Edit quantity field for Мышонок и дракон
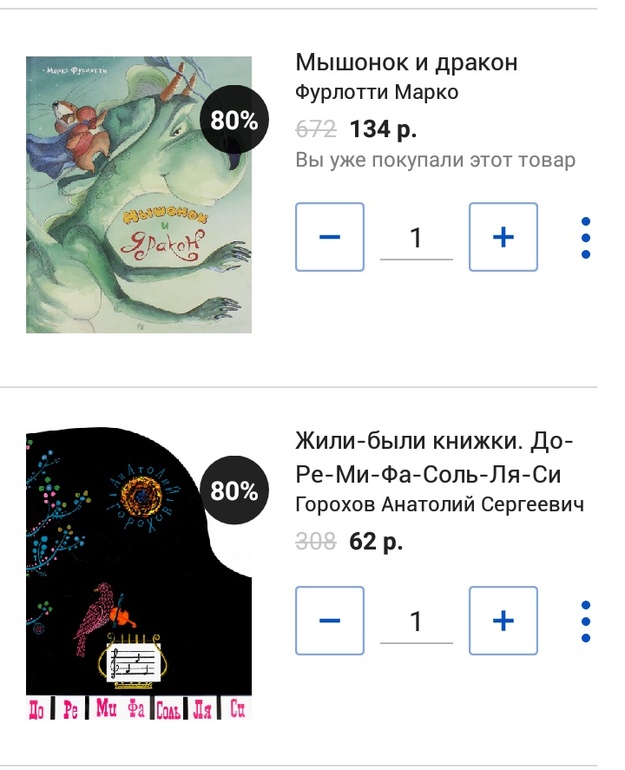 [x=416, y=238]
